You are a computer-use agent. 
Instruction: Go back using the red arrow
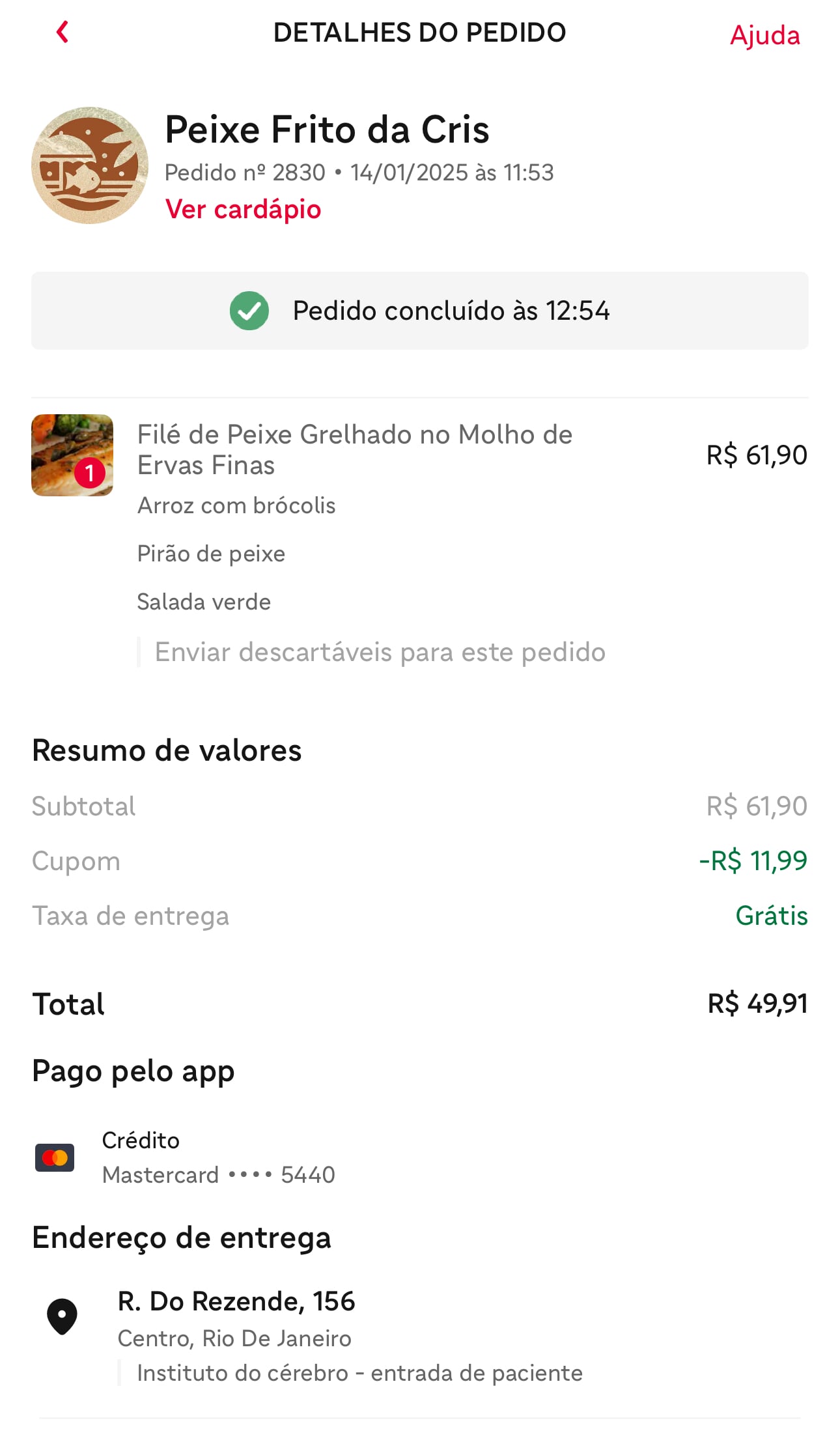click(x=63, y=32)
